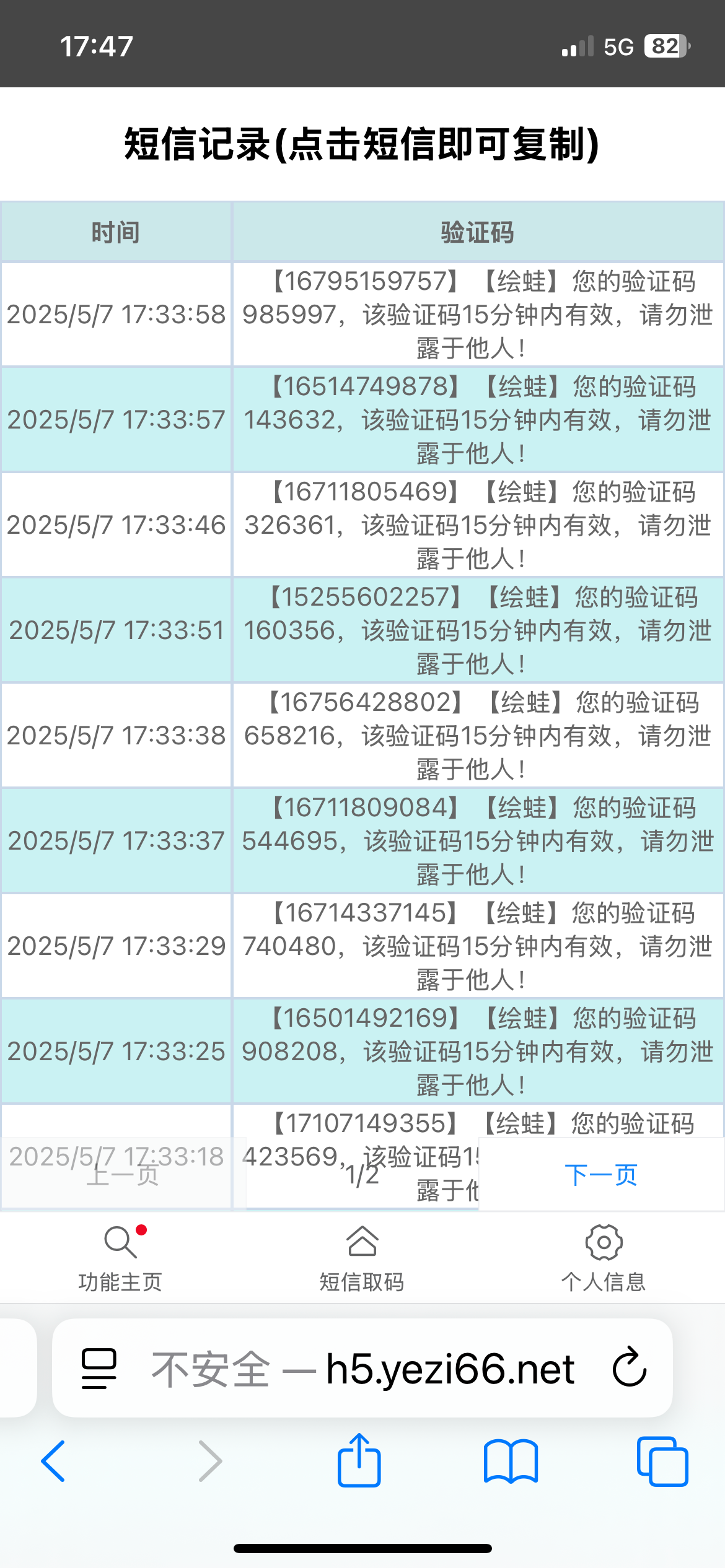Open the 个人信息 tab
The image size is (725, 1568).
click(x=604, y=1258)
